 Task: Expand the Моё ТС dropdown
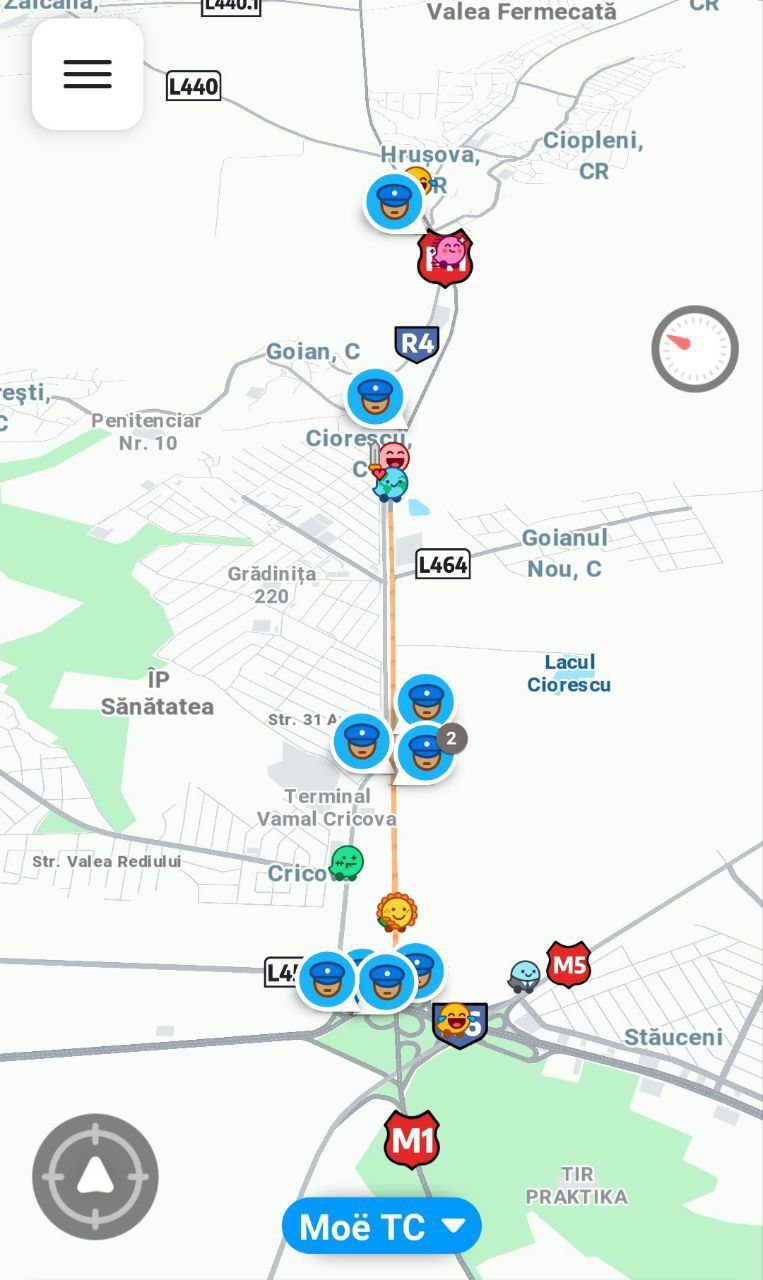tap(382, 1226)
